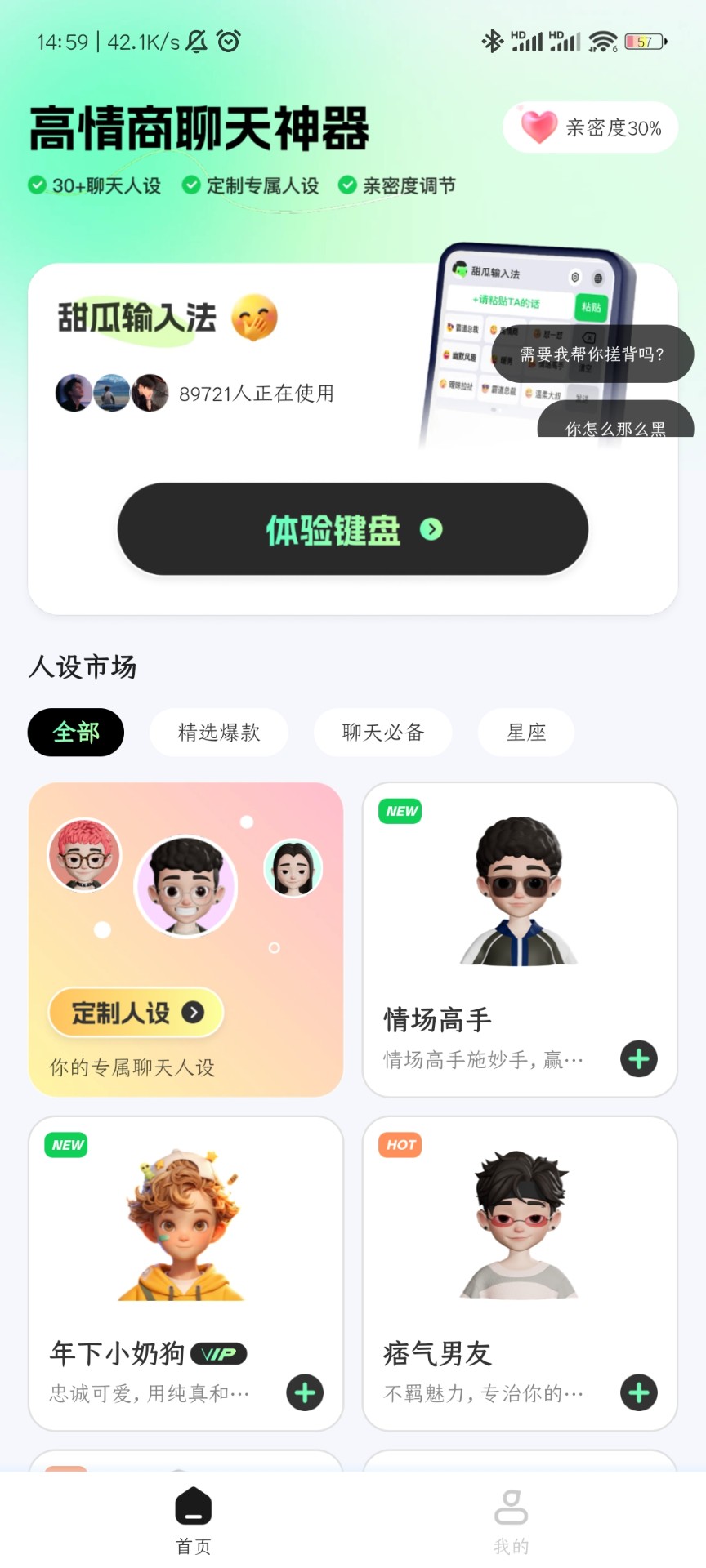Switch to the 精选爆款 tab

218,733
